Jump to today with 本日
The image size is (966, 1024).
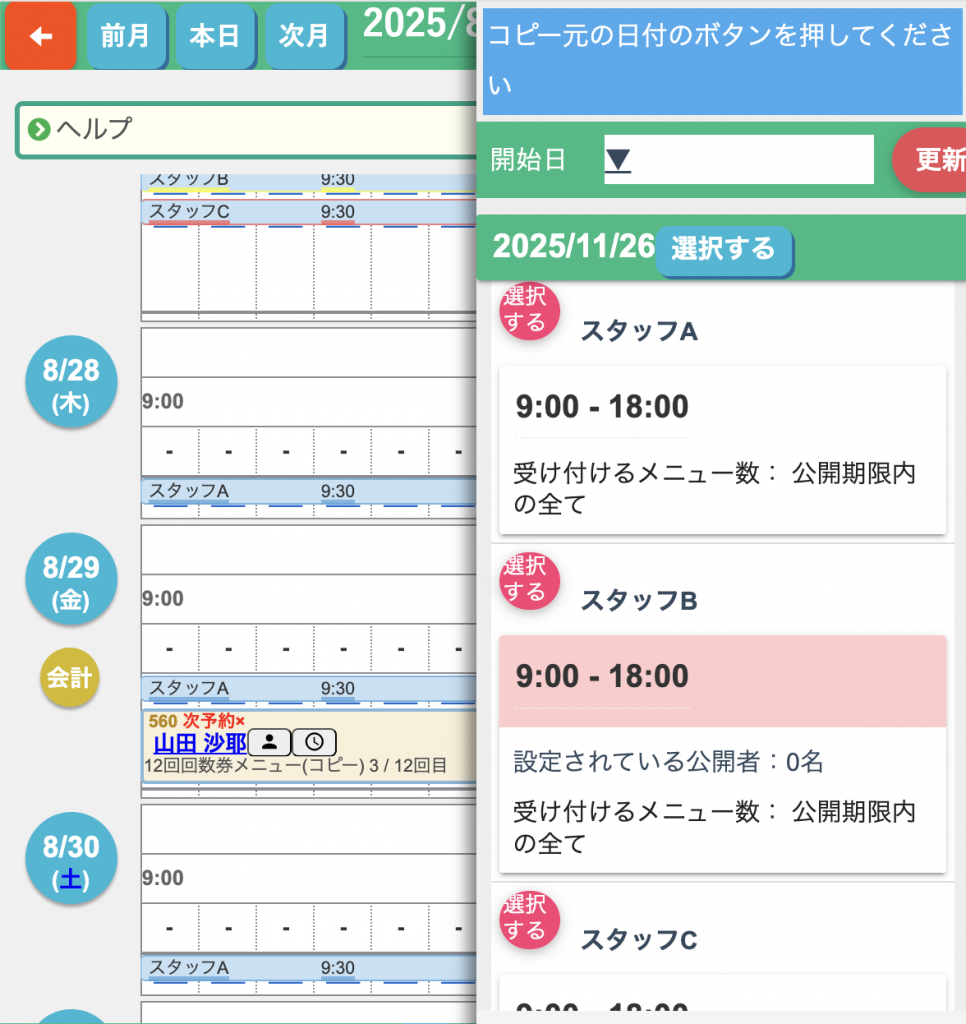(214, 36)
